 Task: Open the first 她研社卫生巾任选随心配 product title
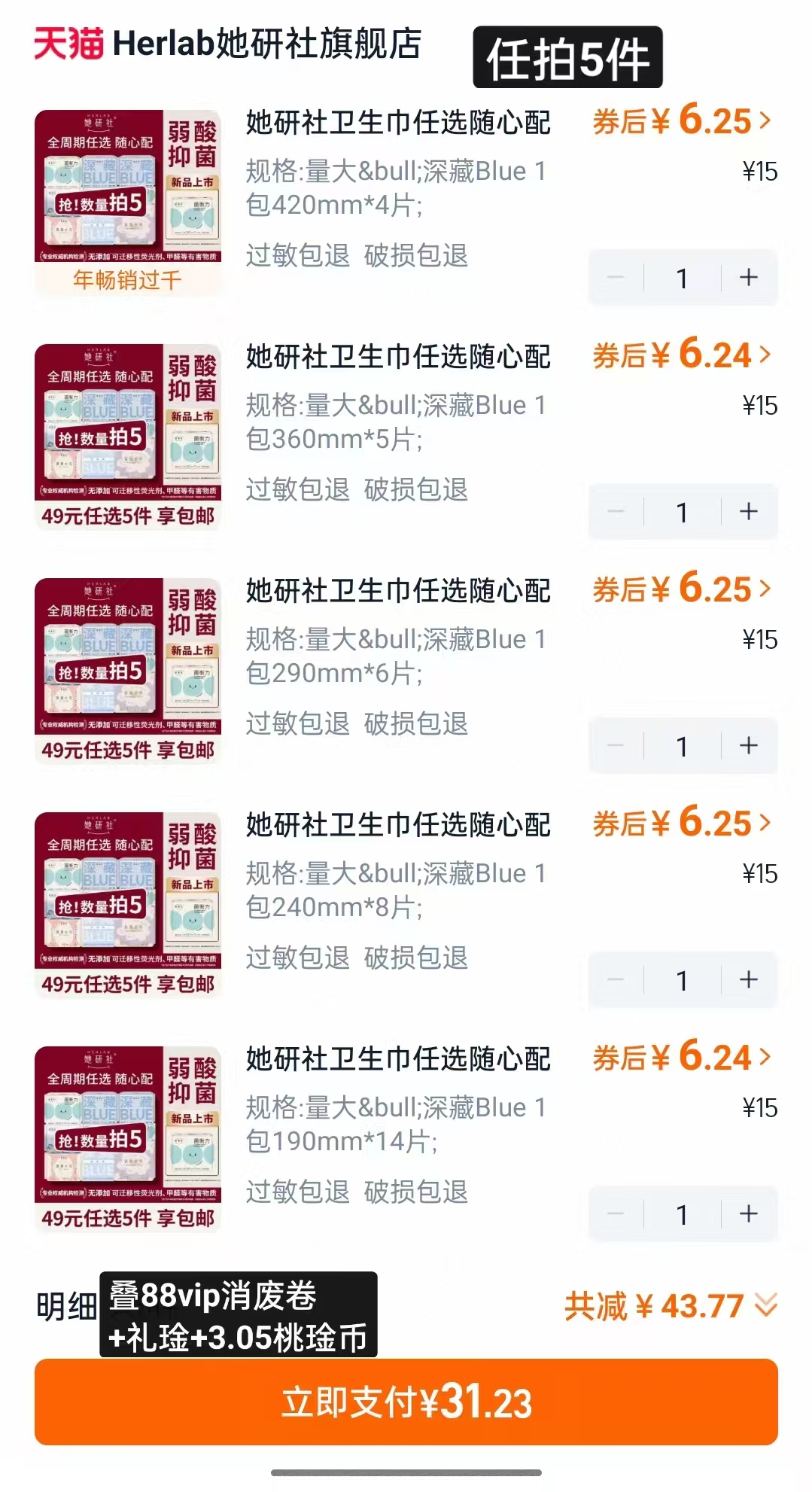click(399, 125)
